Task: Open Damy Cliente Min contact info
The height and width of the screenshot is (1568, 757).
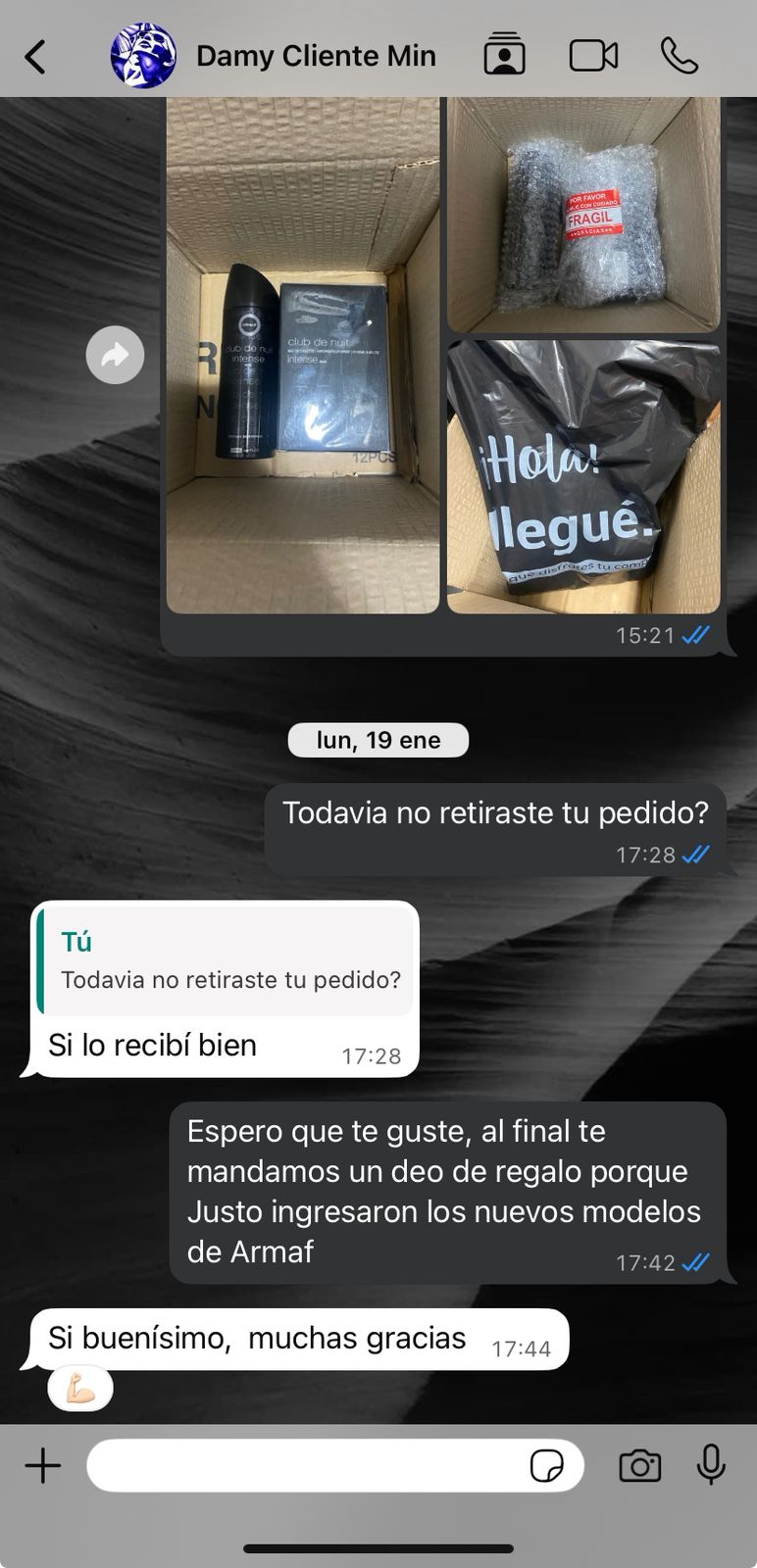Action: click(x=315, y=57)
